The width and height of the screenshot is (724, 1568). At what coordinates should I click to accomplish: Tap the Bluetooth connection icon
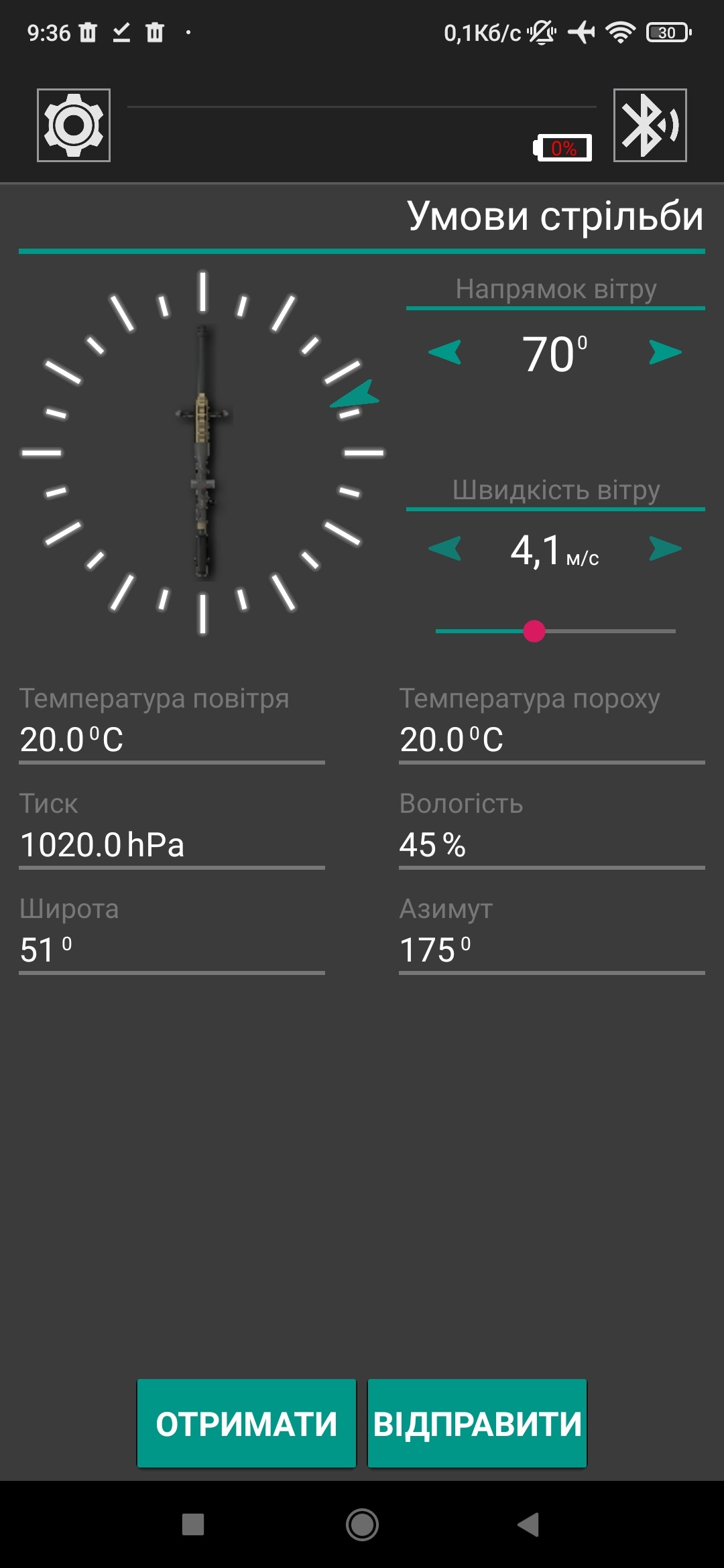pyautogui.click(x=650, y=125)
